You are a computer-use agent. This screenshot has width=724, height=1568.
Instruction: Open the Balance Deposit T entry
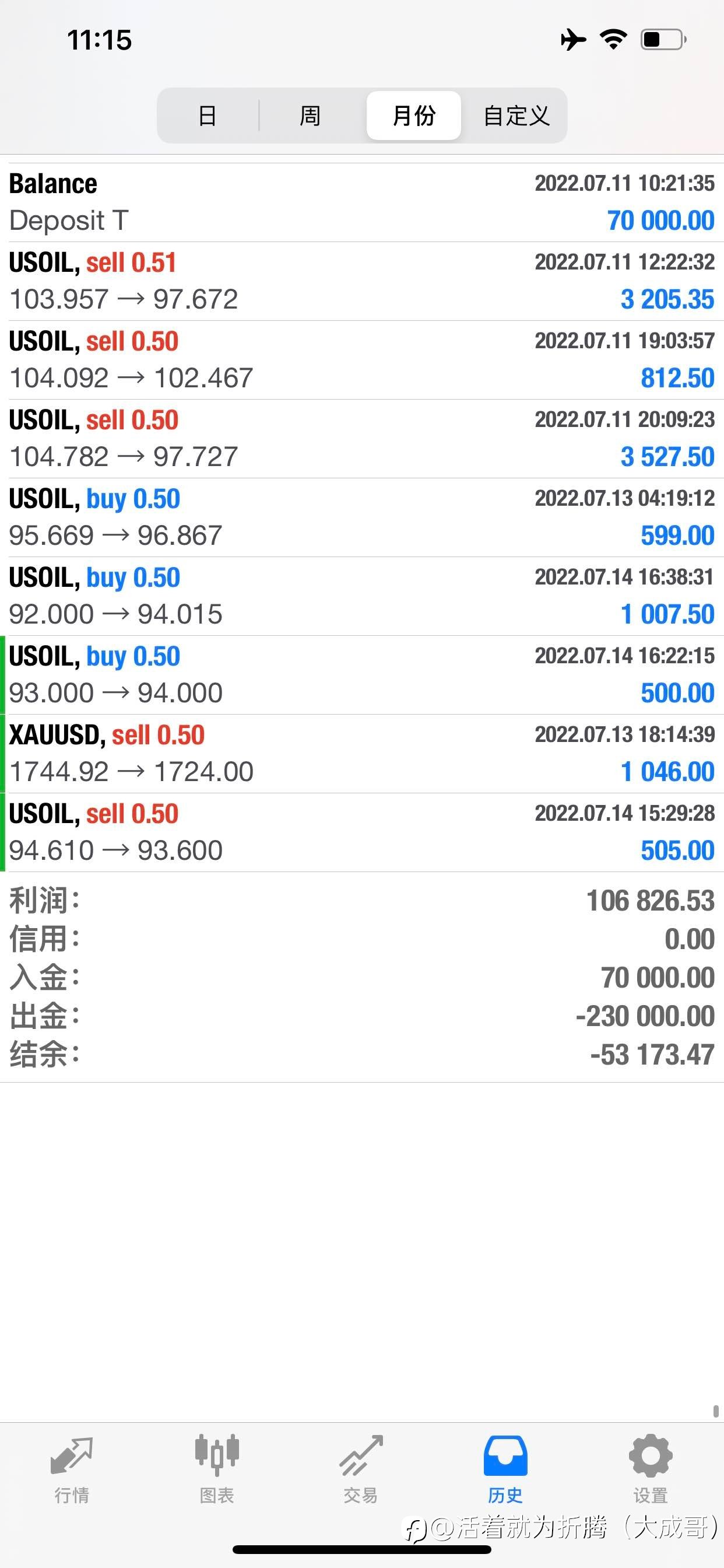click(362, 202)
